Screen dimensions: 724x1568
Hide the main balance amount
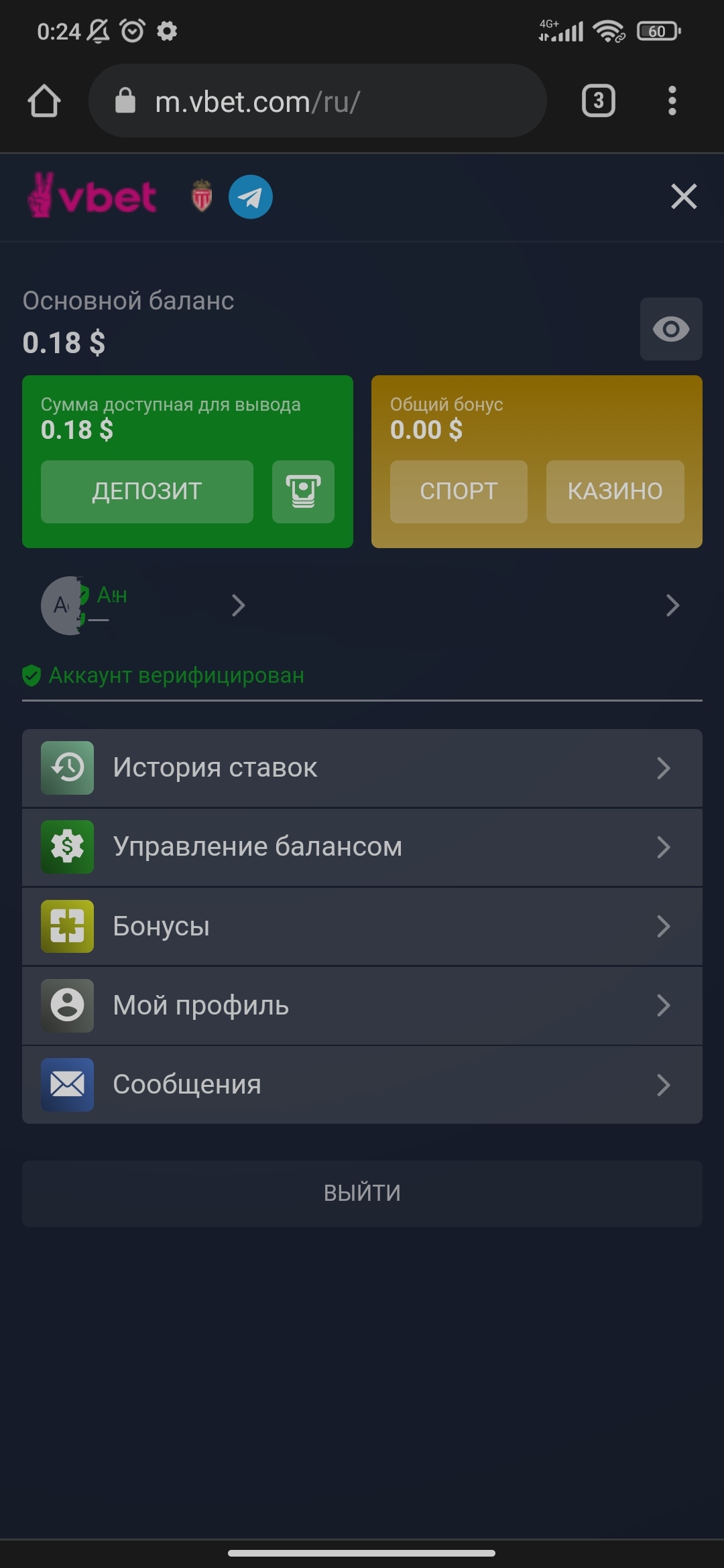coord(670,329)
